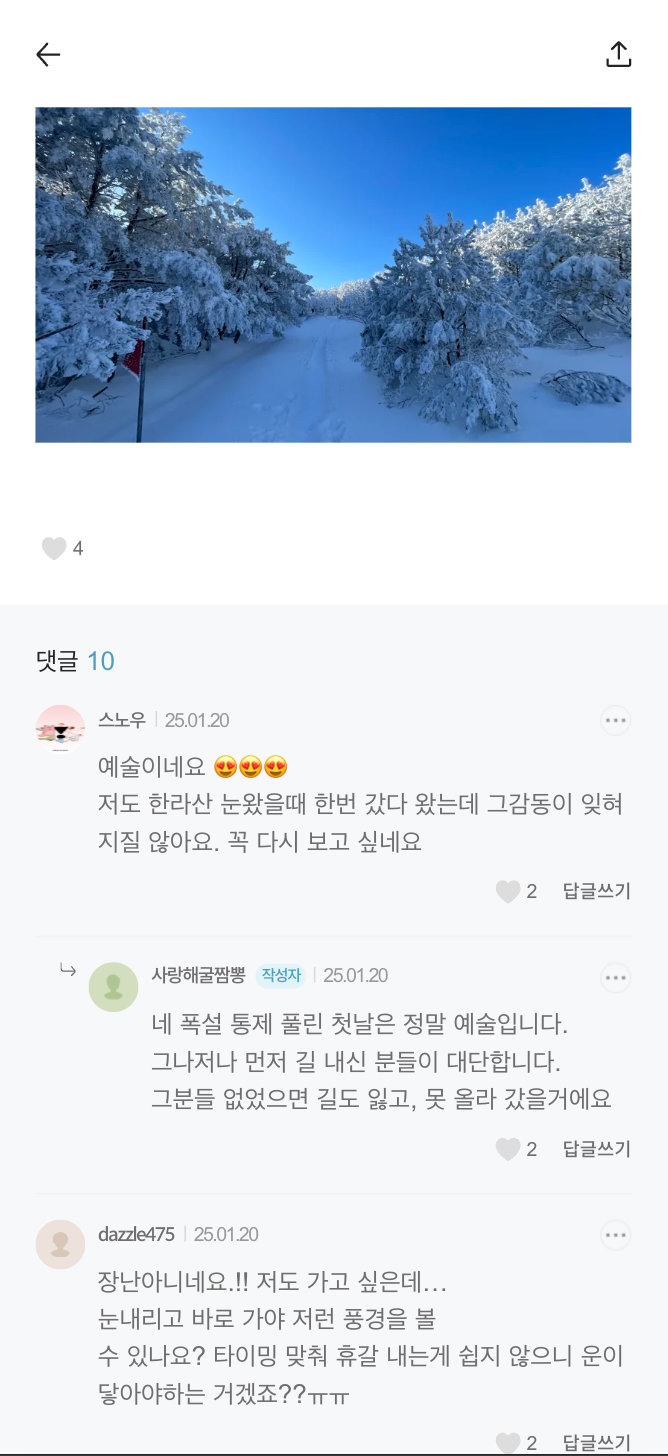Open more options on 사랑해굴짬뽕's reply
Screen dimensions: 668x1456
615,977
